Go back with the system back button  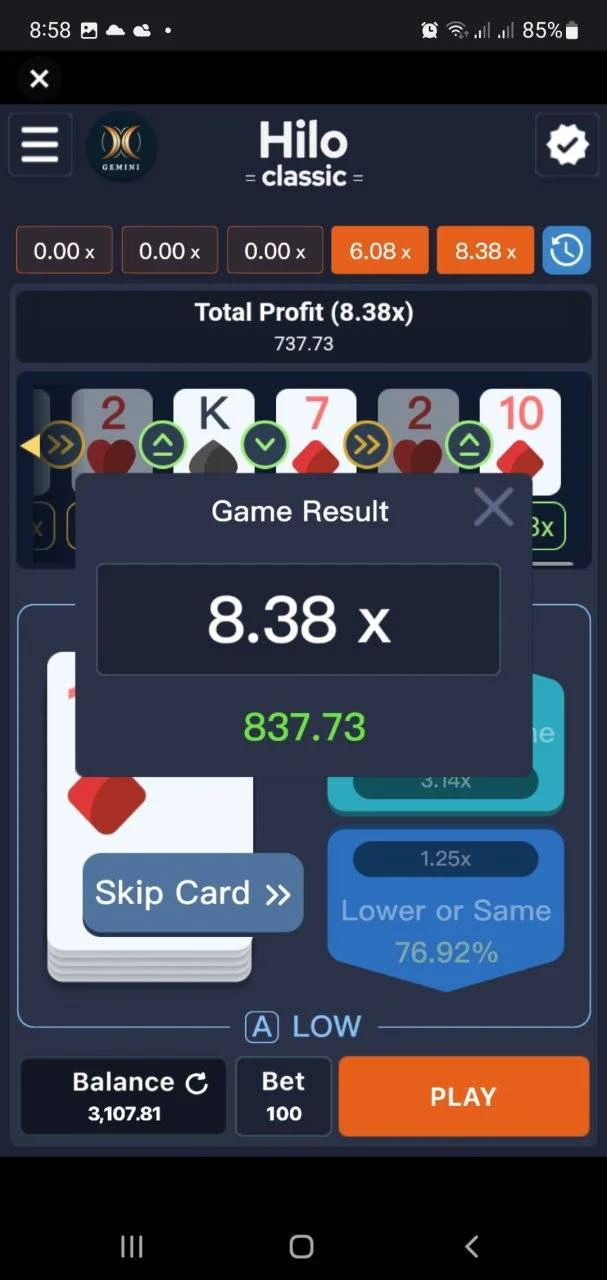tap(472, 1246)
